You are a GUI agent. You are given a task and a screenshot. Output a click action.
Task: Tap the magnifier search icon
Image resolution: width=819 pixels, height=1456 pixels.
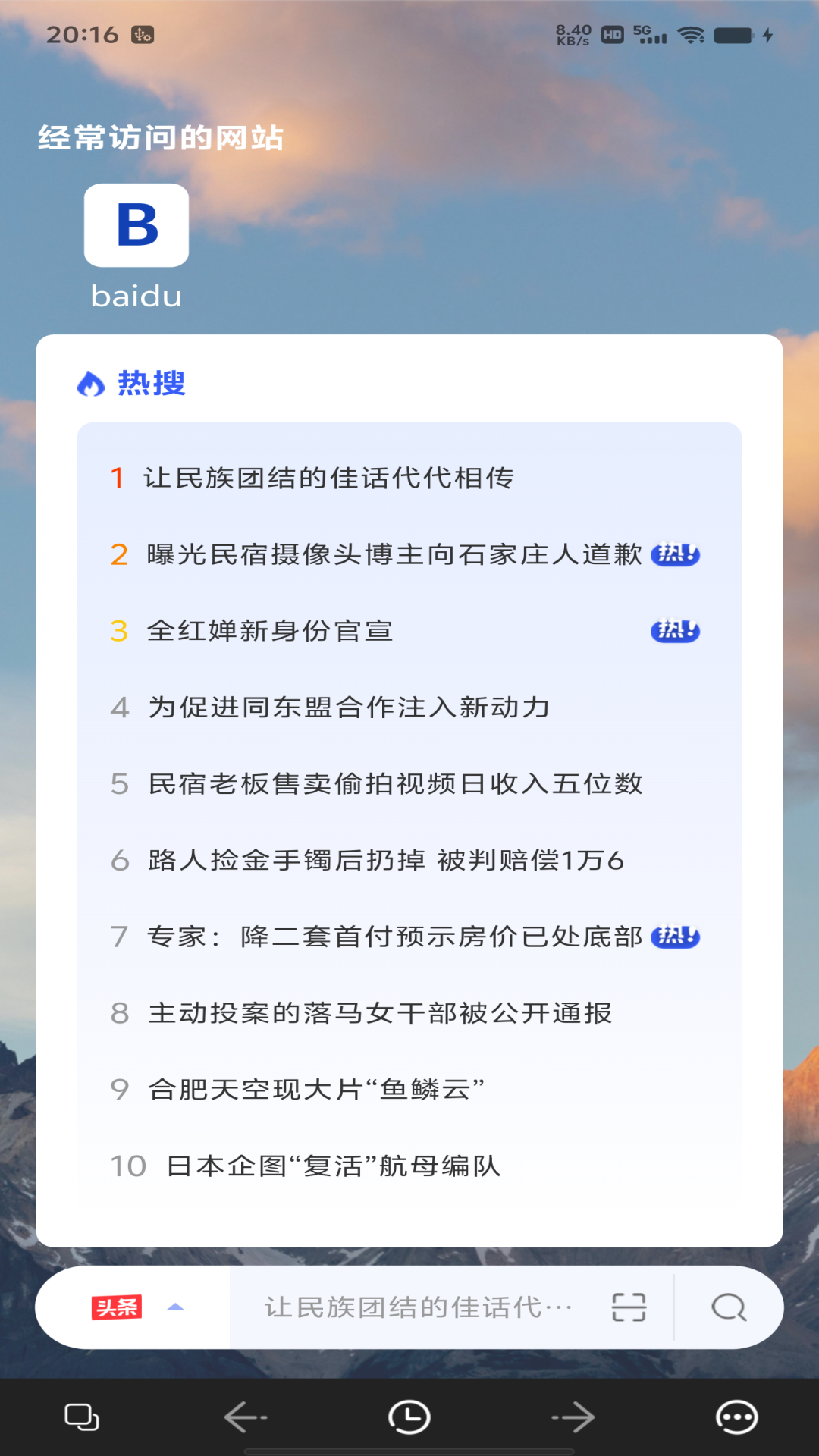pyautogui.click(x=729, y=1307)
